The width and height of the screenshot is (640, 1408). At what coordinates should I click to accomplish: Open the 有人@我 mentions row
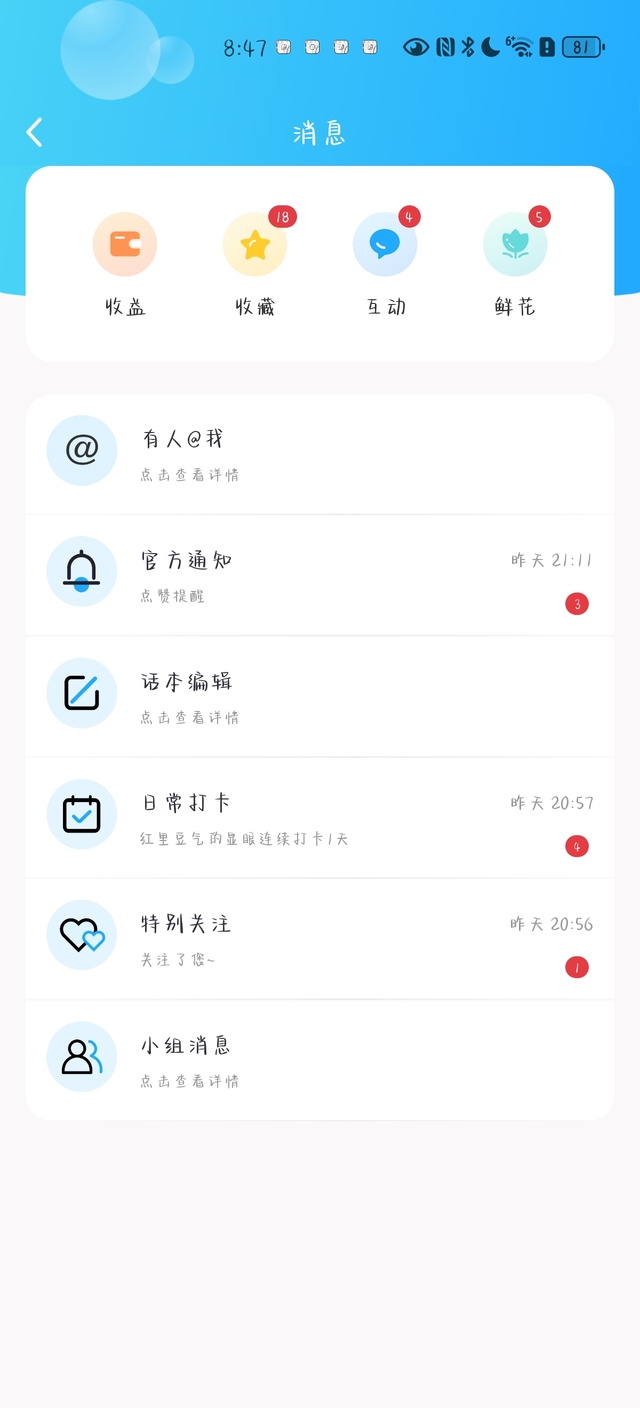[x=320, y=454]
